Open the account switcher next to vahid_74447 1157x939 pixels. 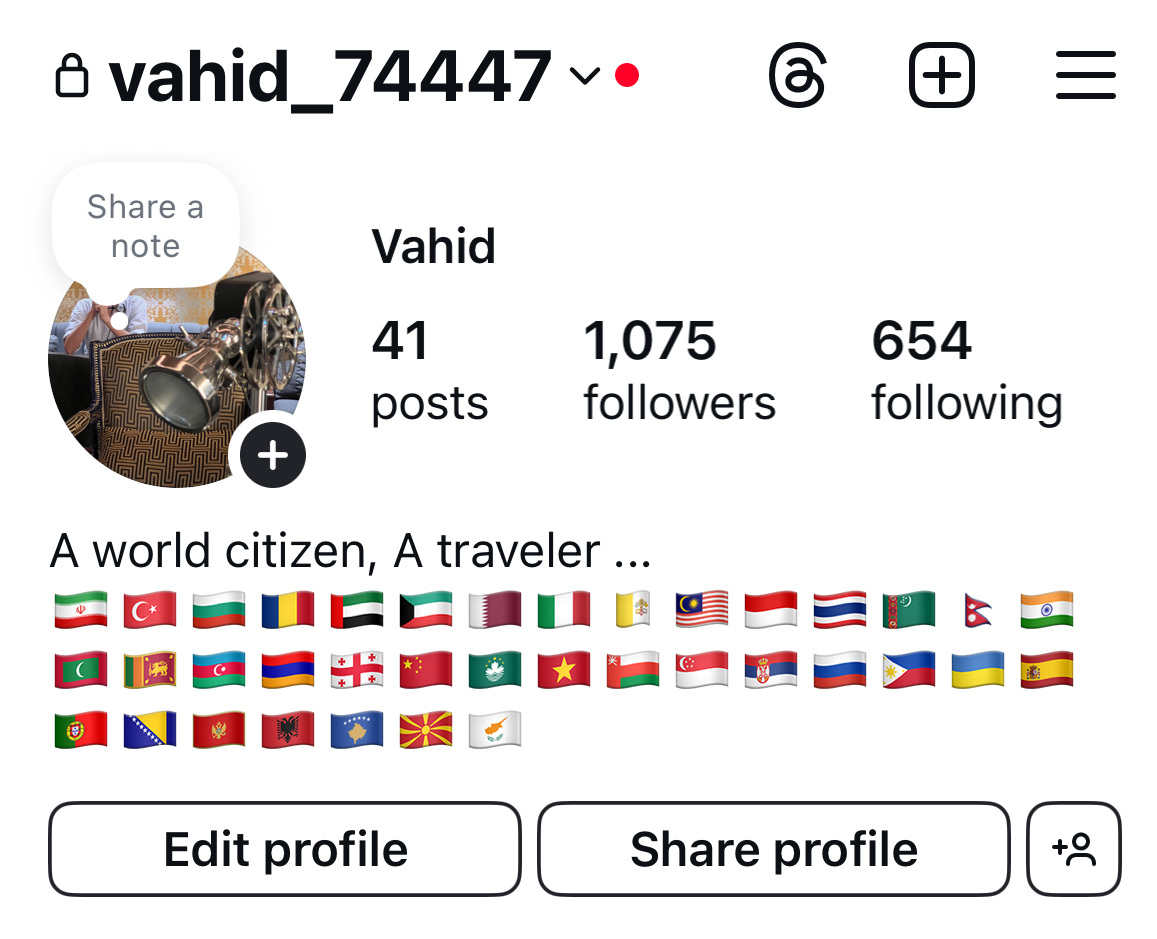pos(584,76)
